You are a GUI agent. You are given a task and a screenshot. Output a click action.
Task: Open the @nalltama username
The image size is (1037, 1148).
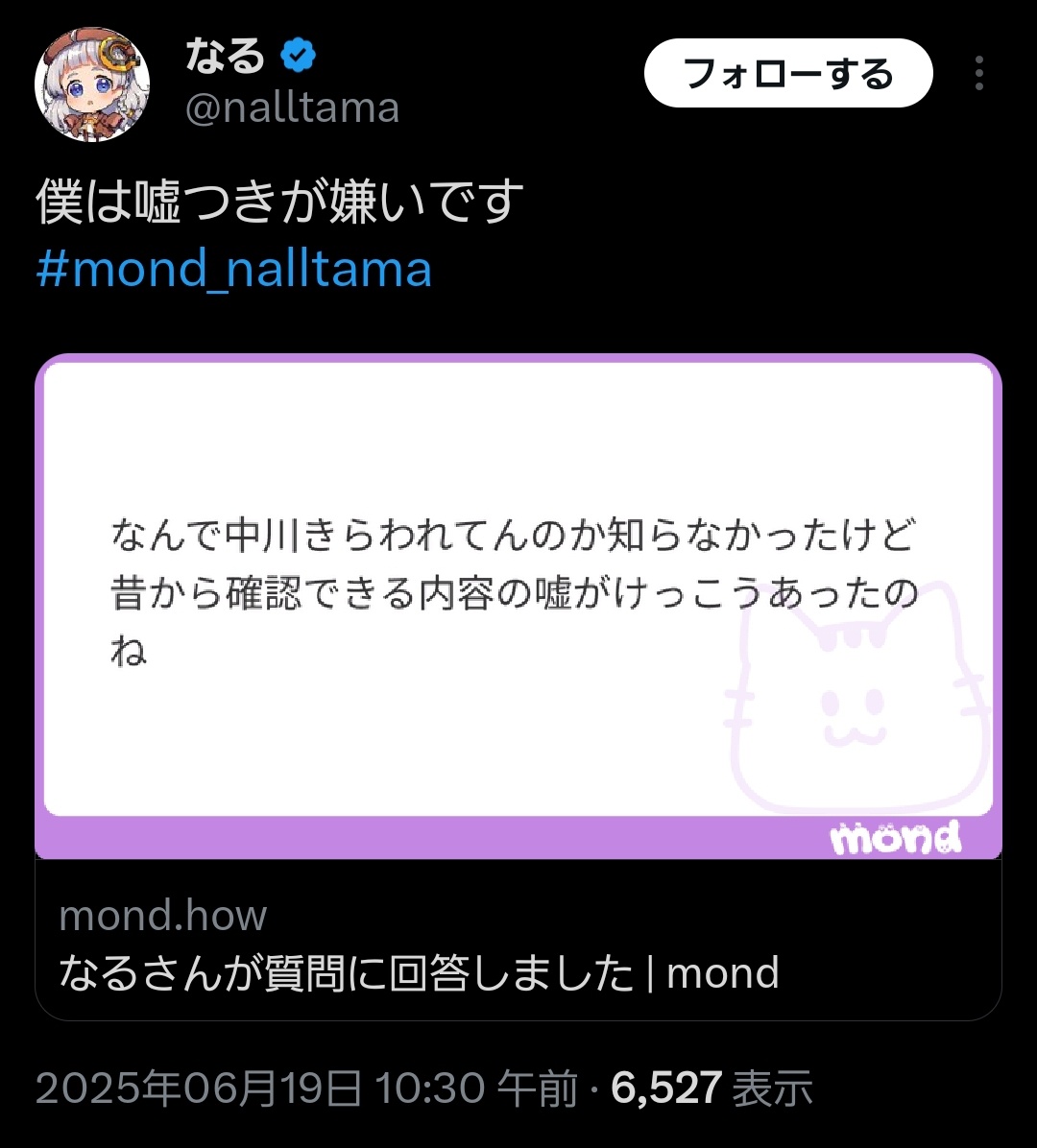[x=292, y=108]
